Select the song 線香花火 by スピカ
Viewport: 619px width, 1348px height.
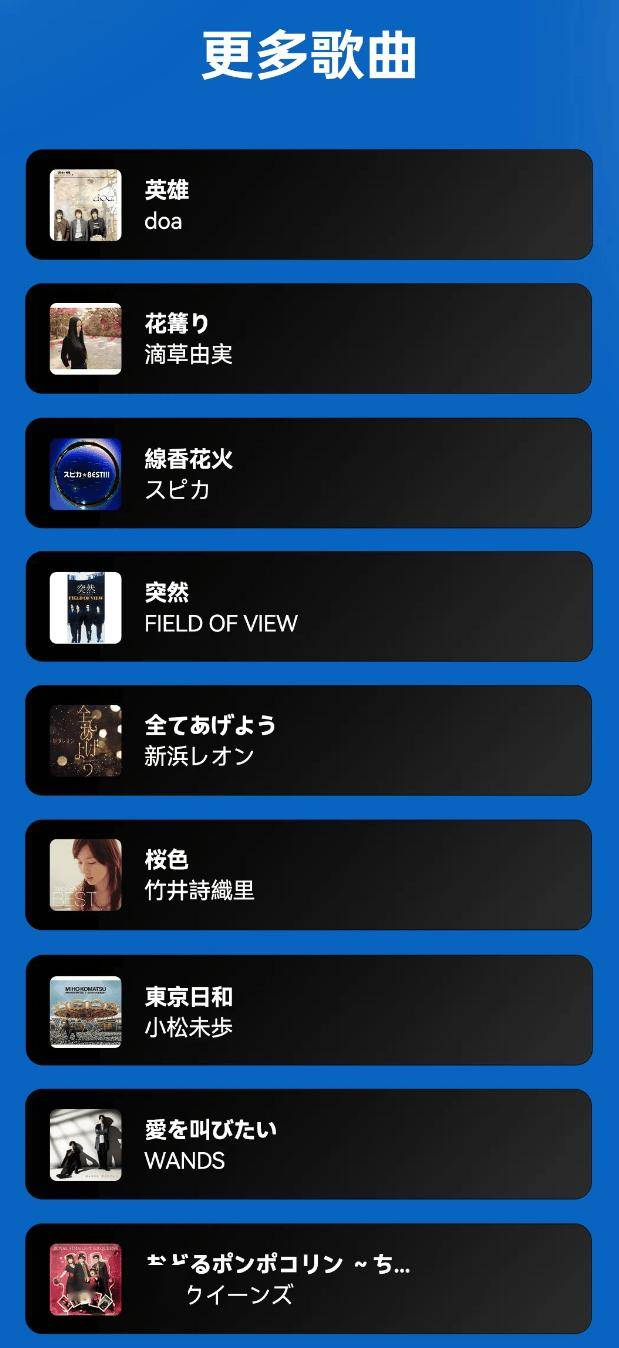309,473
